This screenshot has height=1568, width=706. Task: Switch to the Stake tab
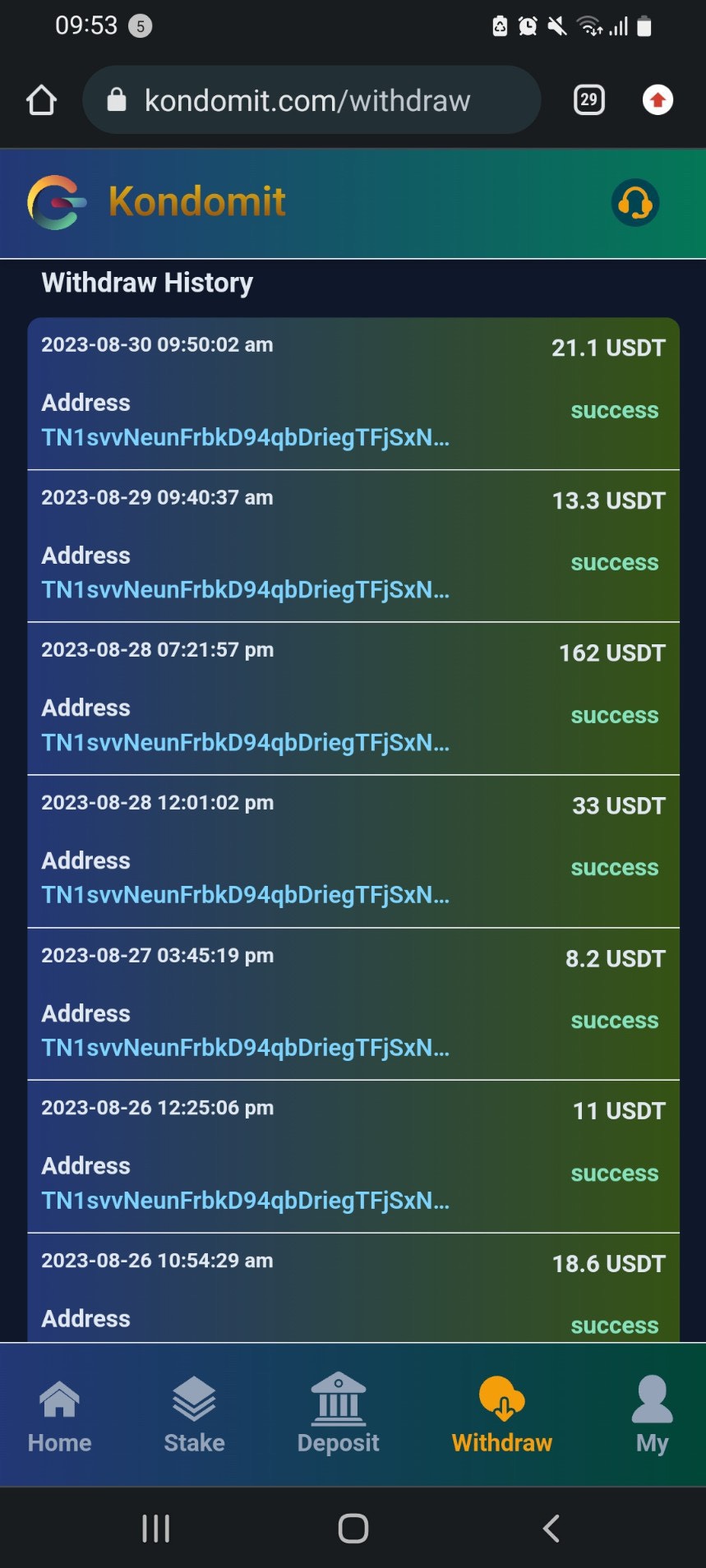pyautogui.click(x=194, y=1414)
